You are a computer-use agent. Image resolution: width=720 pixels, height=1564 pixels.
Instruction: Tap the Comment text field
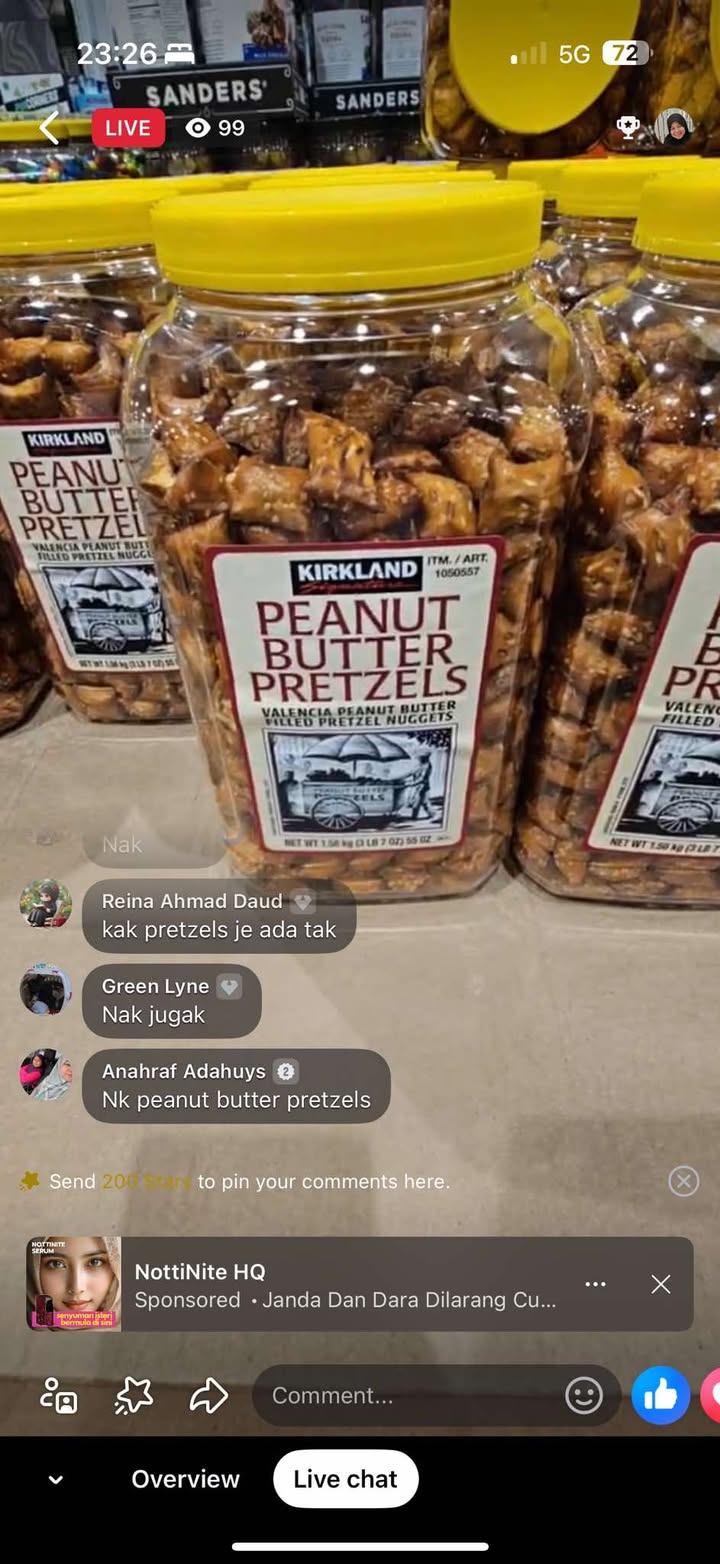(410, 1395)
